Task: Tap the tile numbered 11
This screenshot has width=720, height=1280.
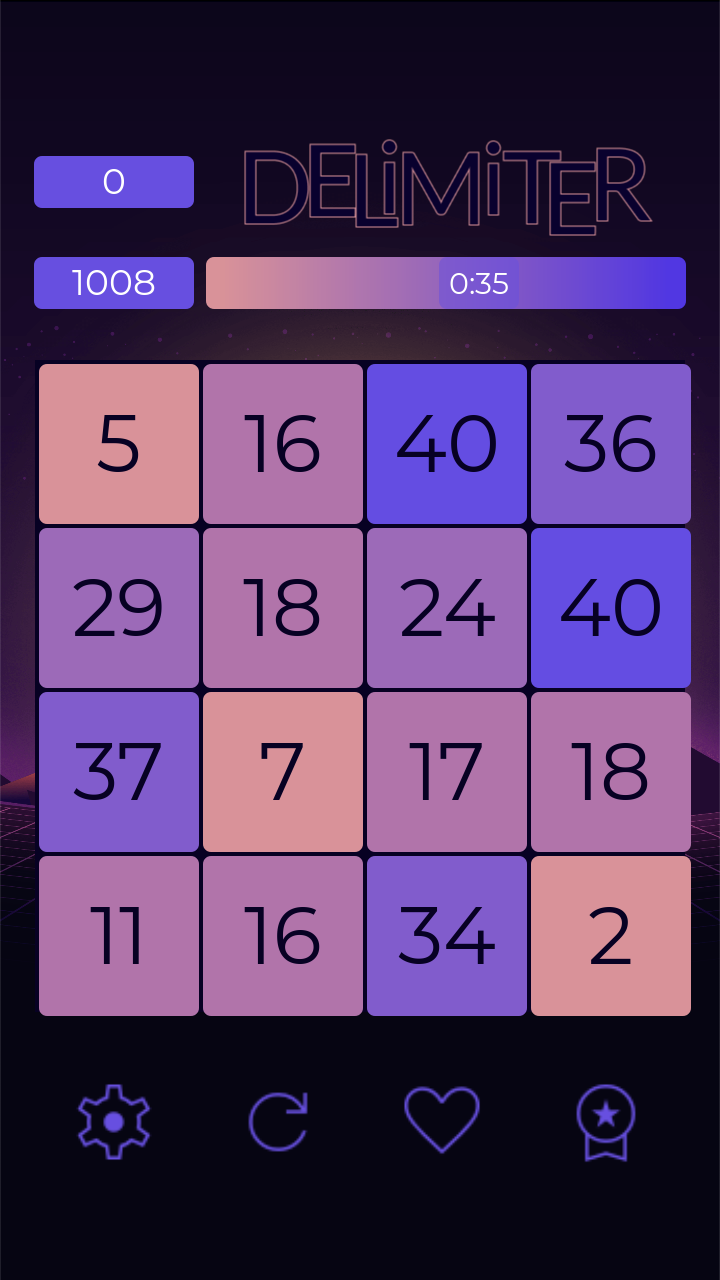Action: 119,936
